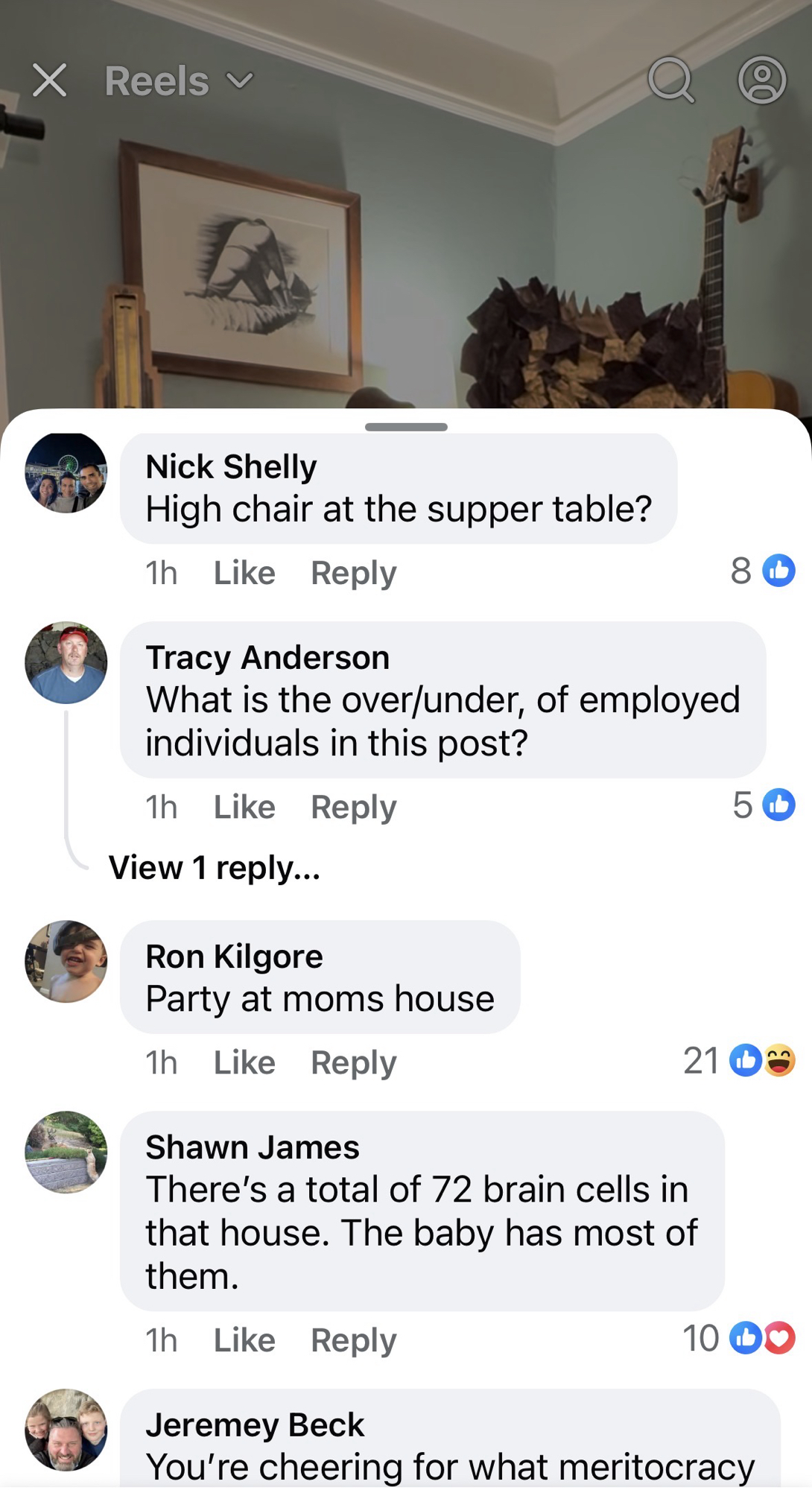Image resolution: width=812 pixels, height=1490 pixels.
Task: Reply to Ron Kilgore's comment
Action: point(353,1062)
